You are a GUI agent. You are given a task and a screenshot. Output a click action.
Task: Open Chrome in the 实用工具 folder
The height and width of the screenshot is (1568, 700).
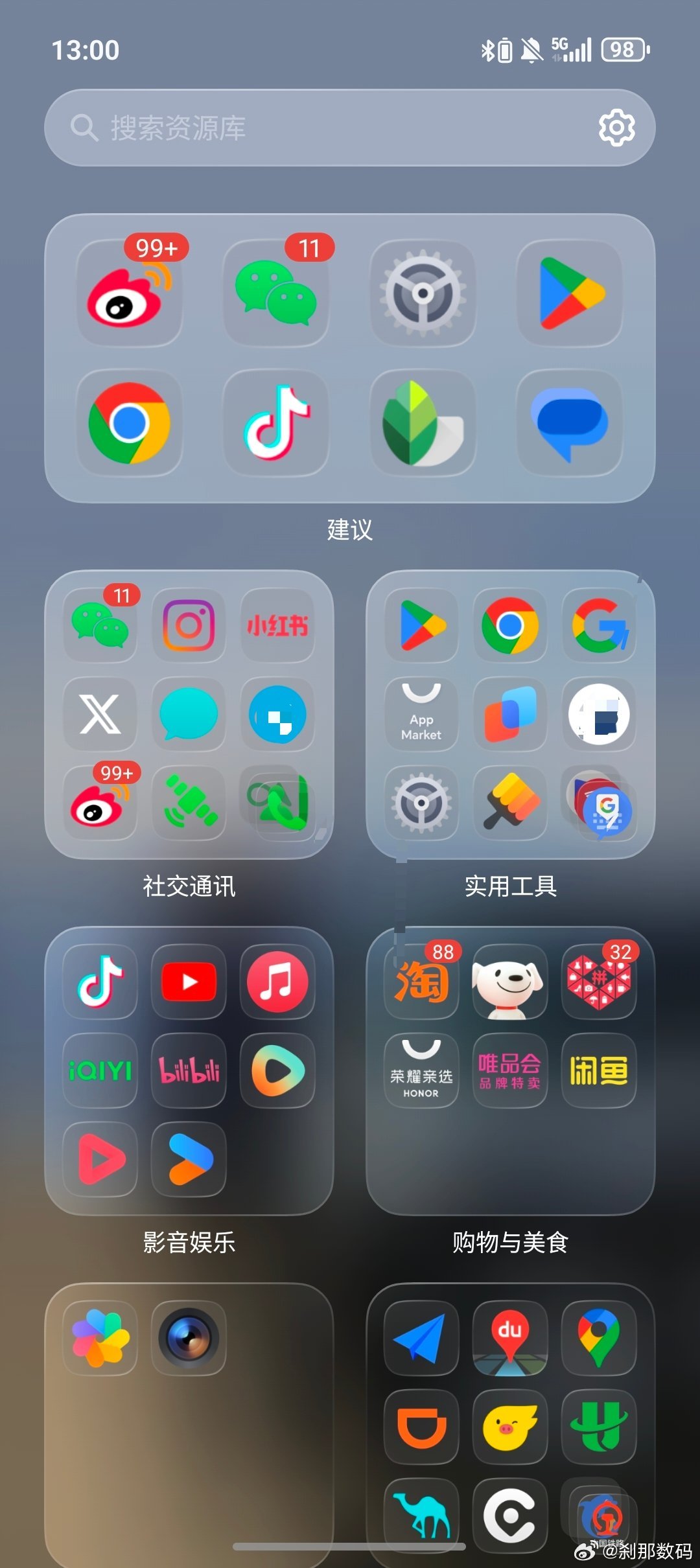[510, 626]
